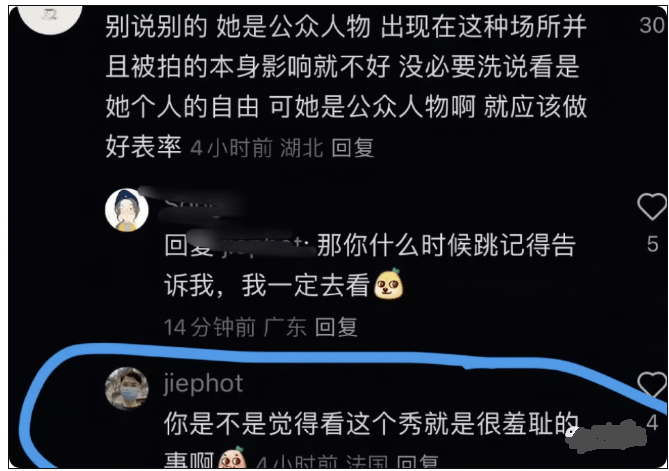This screenshot has height=471, width=669.
Task: Open the avatar of the 广东 commenter
Action: click(x=127, y=209)
